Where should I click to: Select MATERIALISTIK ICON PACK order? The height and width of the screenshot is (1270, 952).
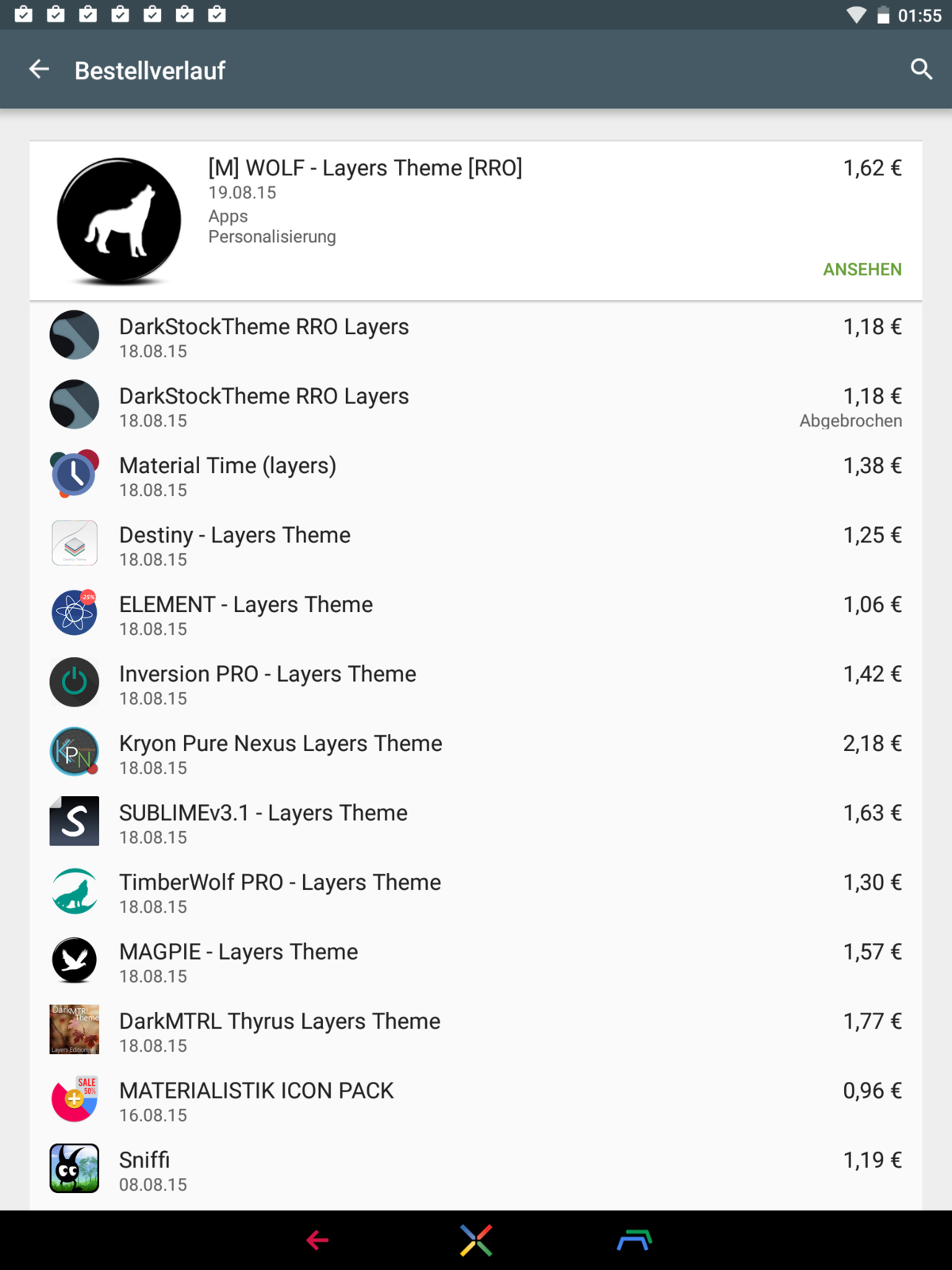476,1101
